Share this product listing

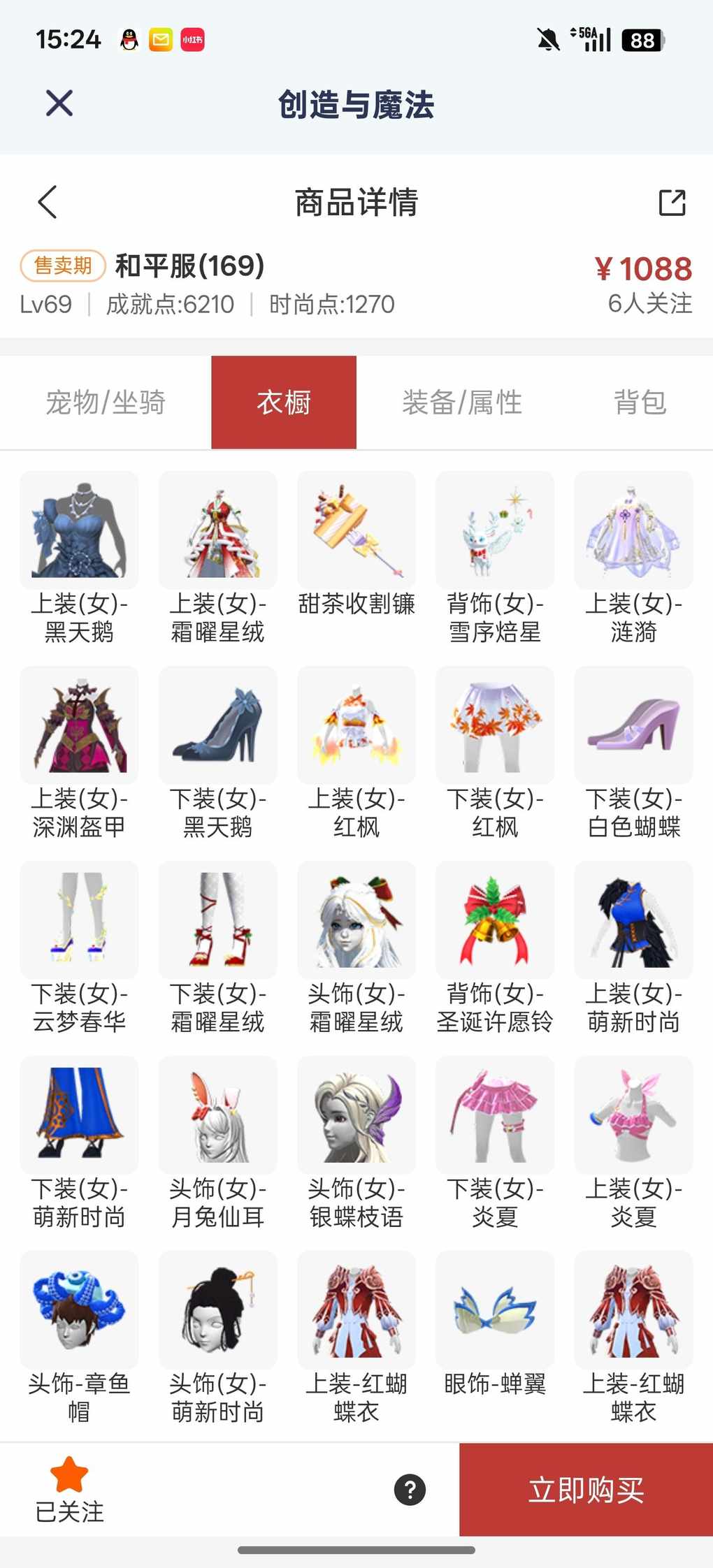tap(672, 203)
